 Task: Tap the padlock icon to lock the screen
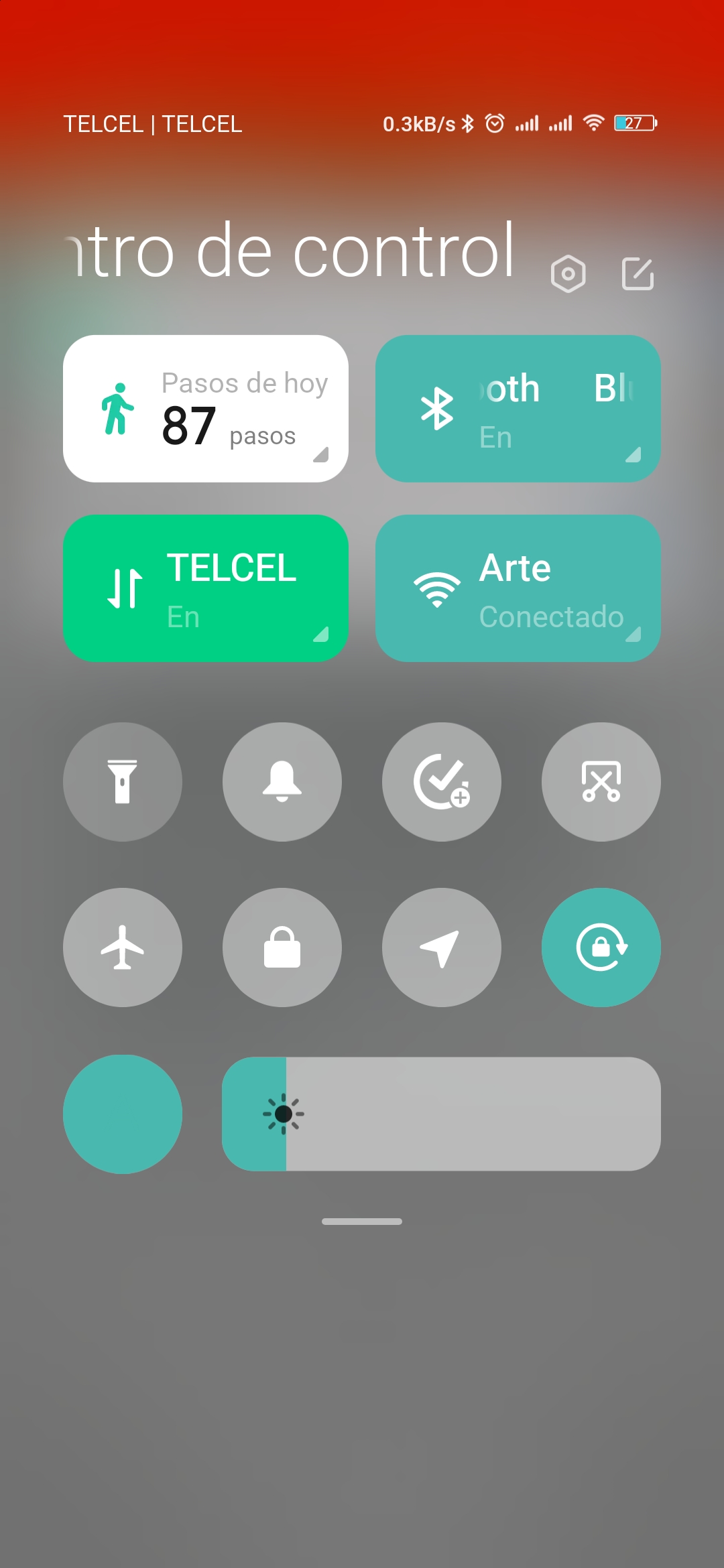pyautogui.click(x=282, y=948)
